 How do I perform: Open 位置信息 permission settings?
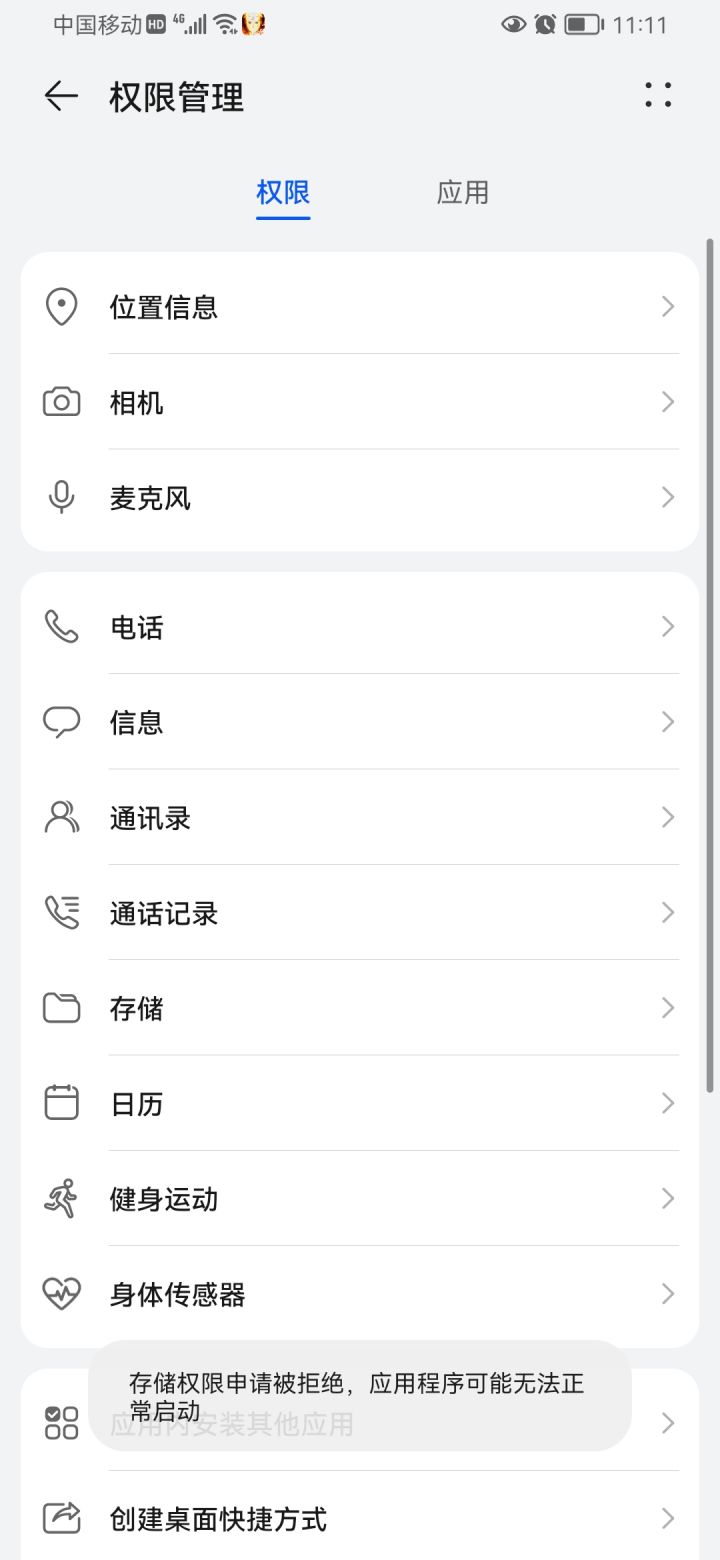pyautogui.click(x=360, y=306)
